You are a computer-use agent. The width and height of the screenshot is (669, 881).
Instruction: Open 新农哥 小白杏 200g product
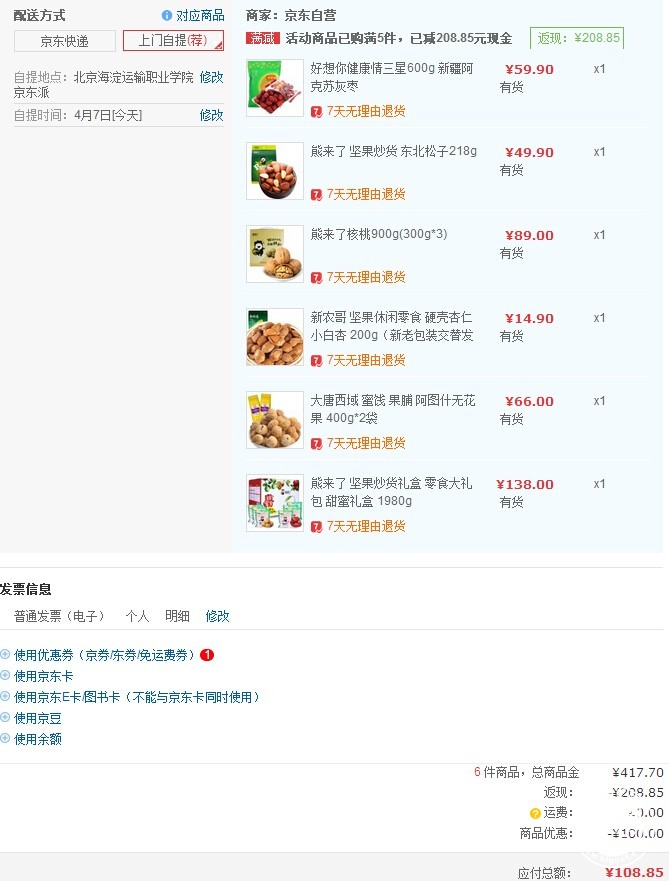(391, 326)
